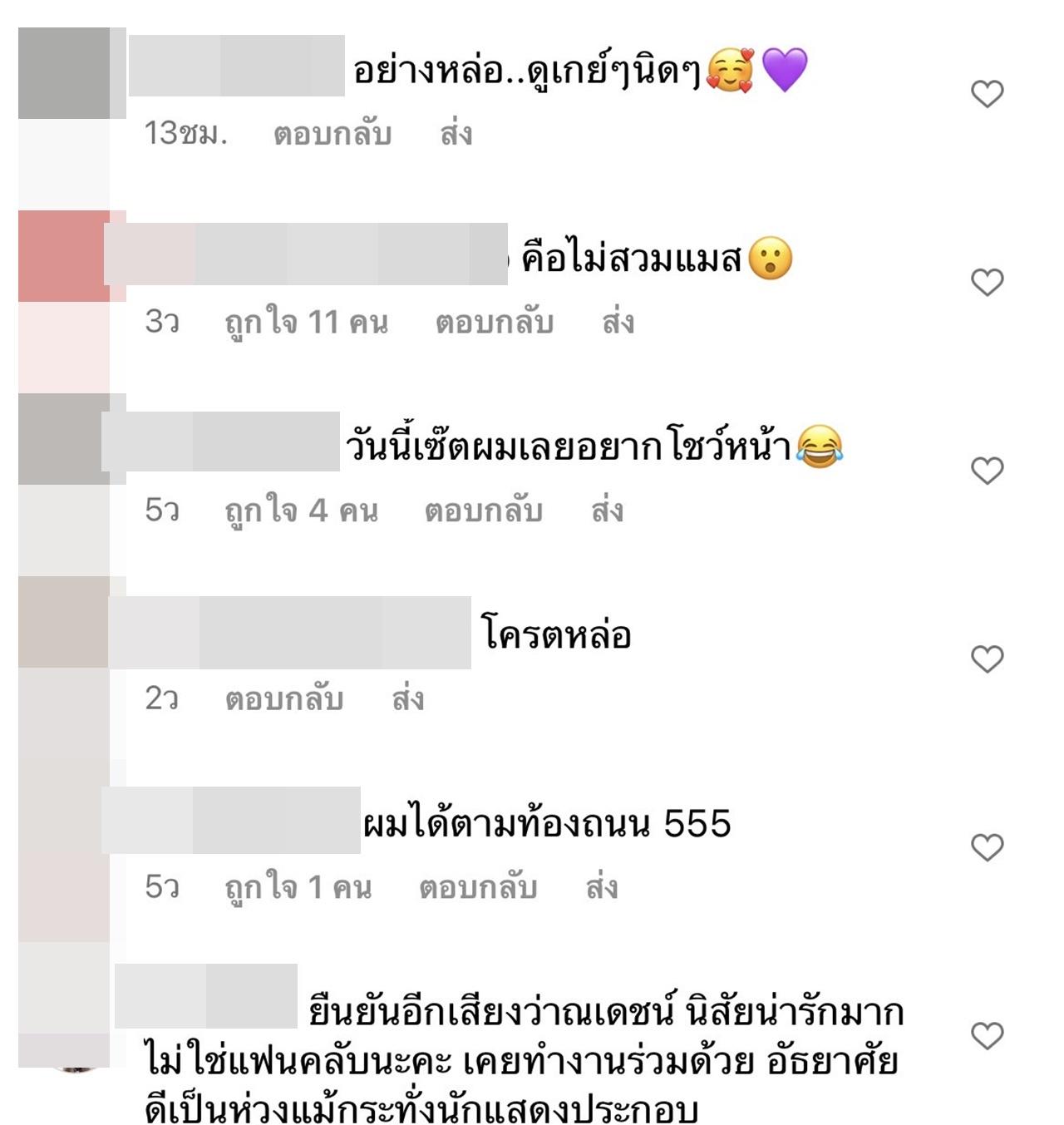Send the comment 'คือไม่สวมแมส'

[x=618, y=323]
